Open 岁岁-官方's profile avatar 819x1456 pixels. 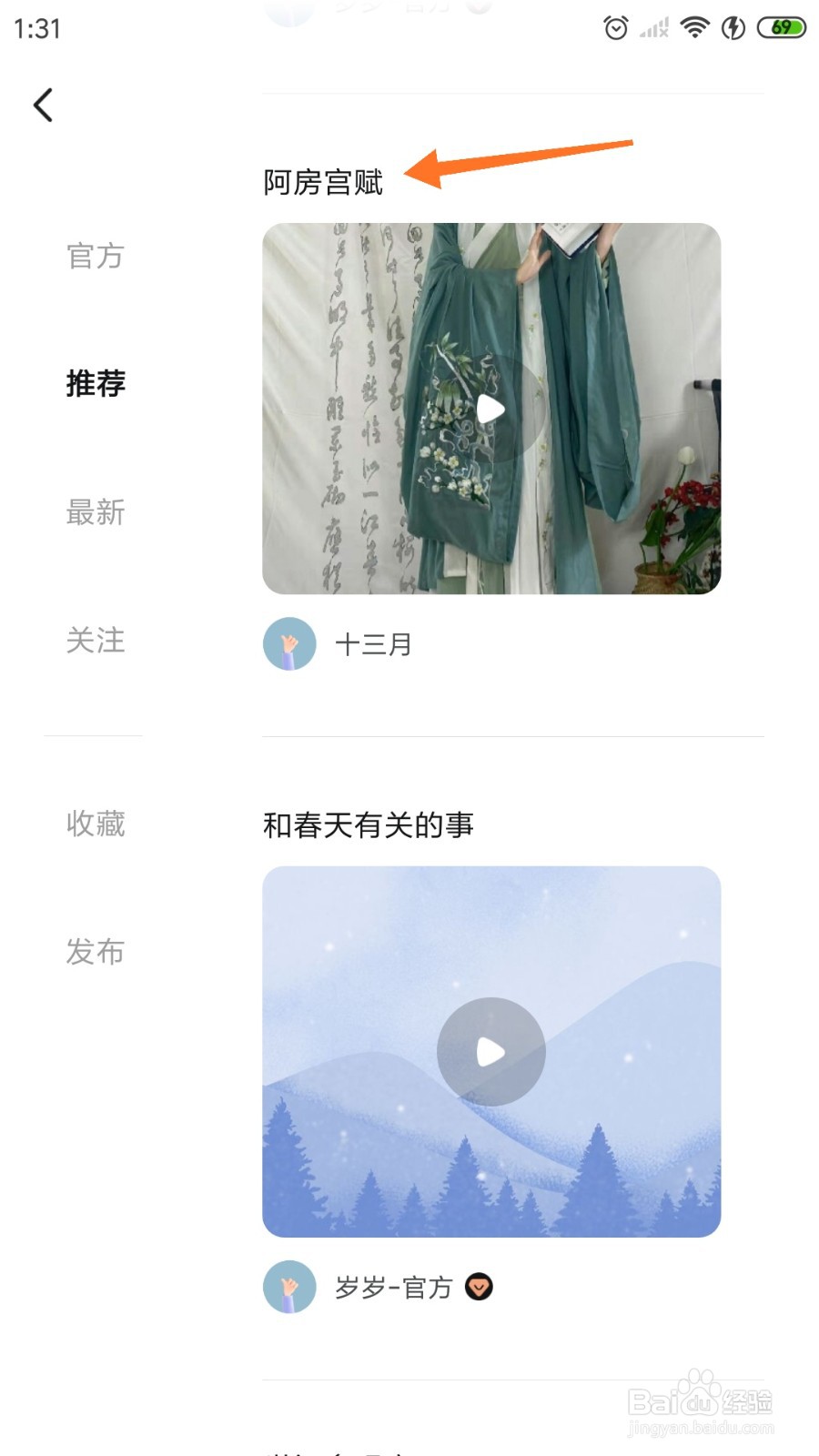point(288,1287)
